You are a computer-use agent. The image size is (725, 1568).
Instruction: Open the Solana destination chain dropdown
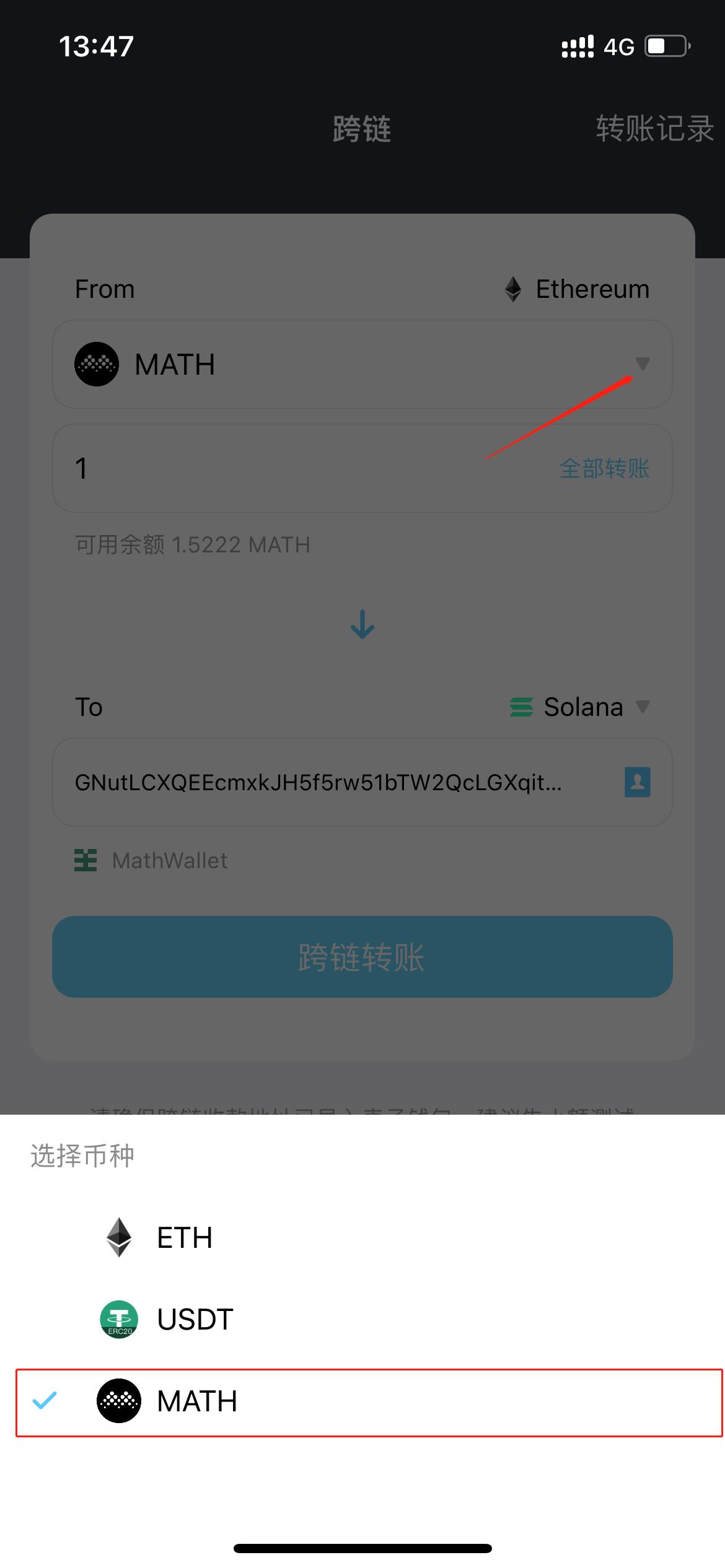pos(579,707)
